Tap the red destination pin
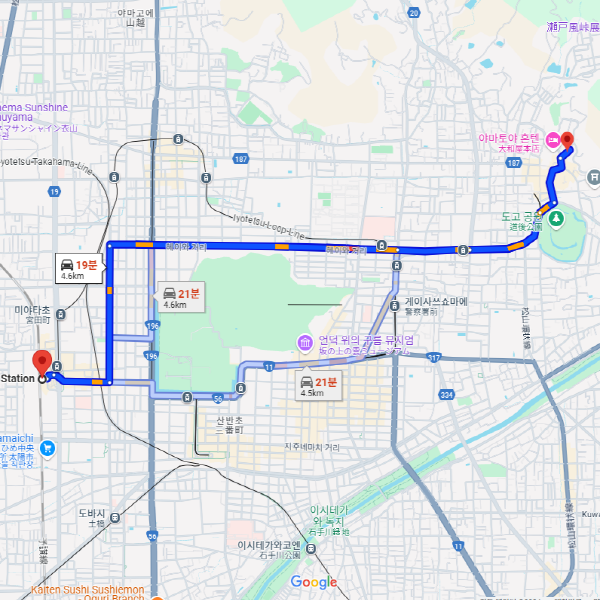The image size is (600, 600). pyautogui.click(x=567, y=142)
